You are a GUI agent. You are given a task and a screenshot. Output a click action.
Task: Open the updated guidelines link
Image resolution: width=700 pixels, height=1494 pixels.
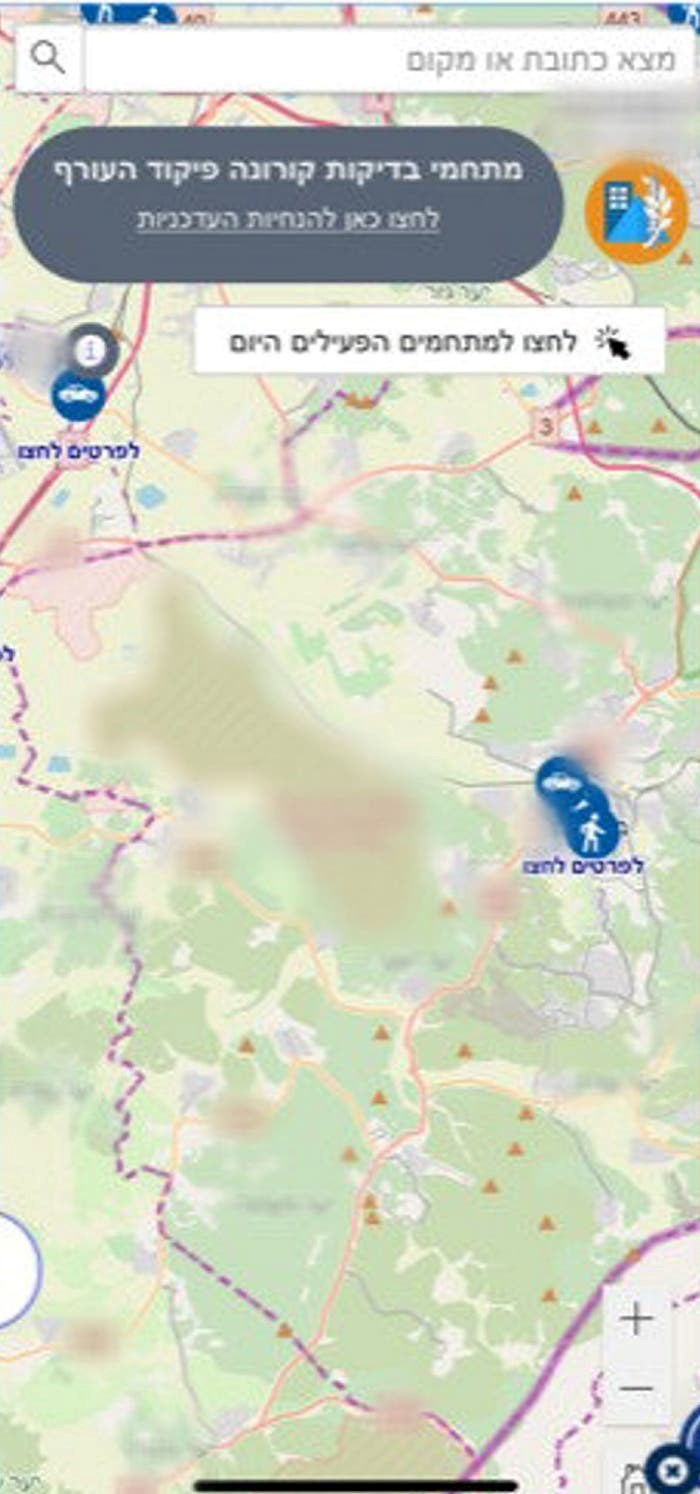coord(288,219)
